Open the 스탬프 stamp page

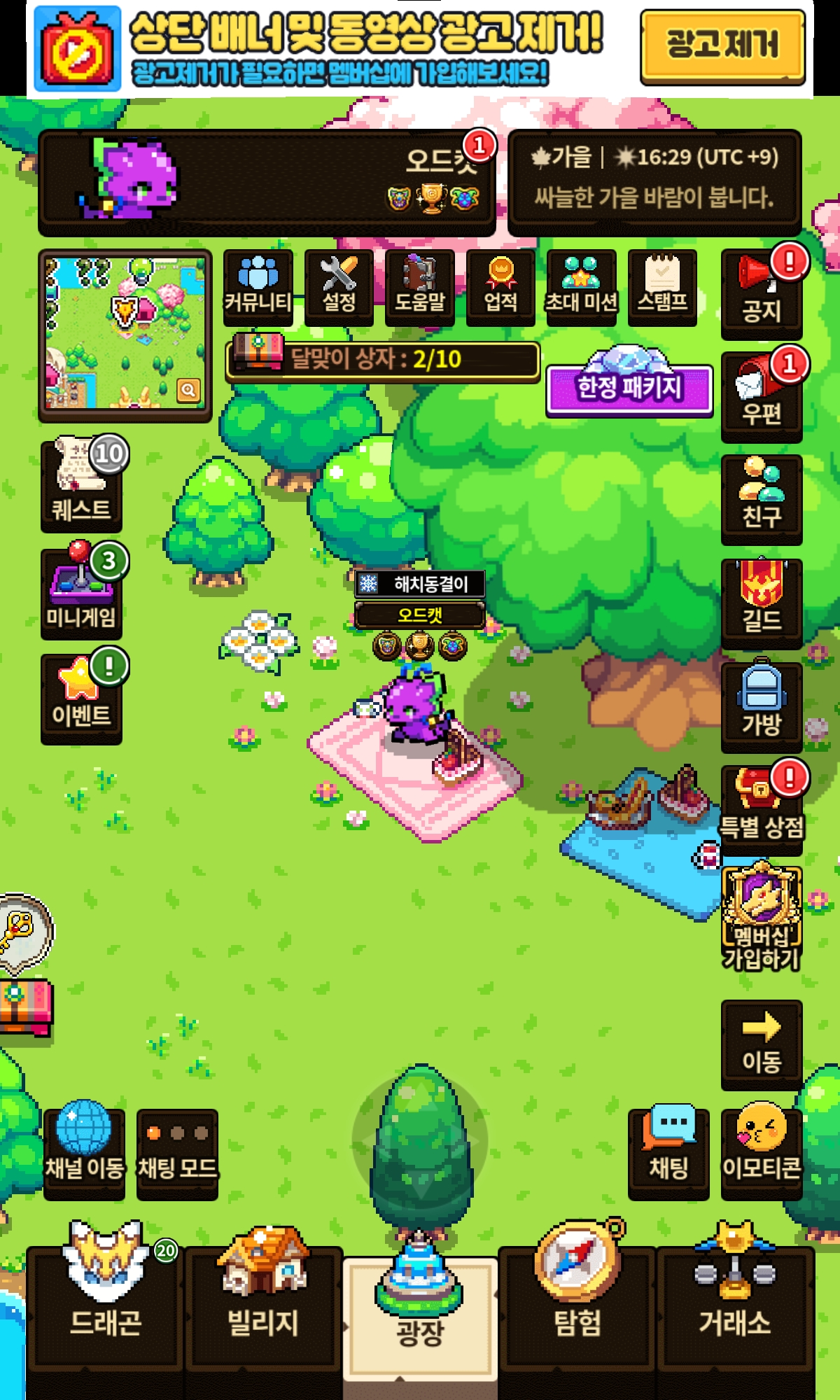[x=662, y=287]
